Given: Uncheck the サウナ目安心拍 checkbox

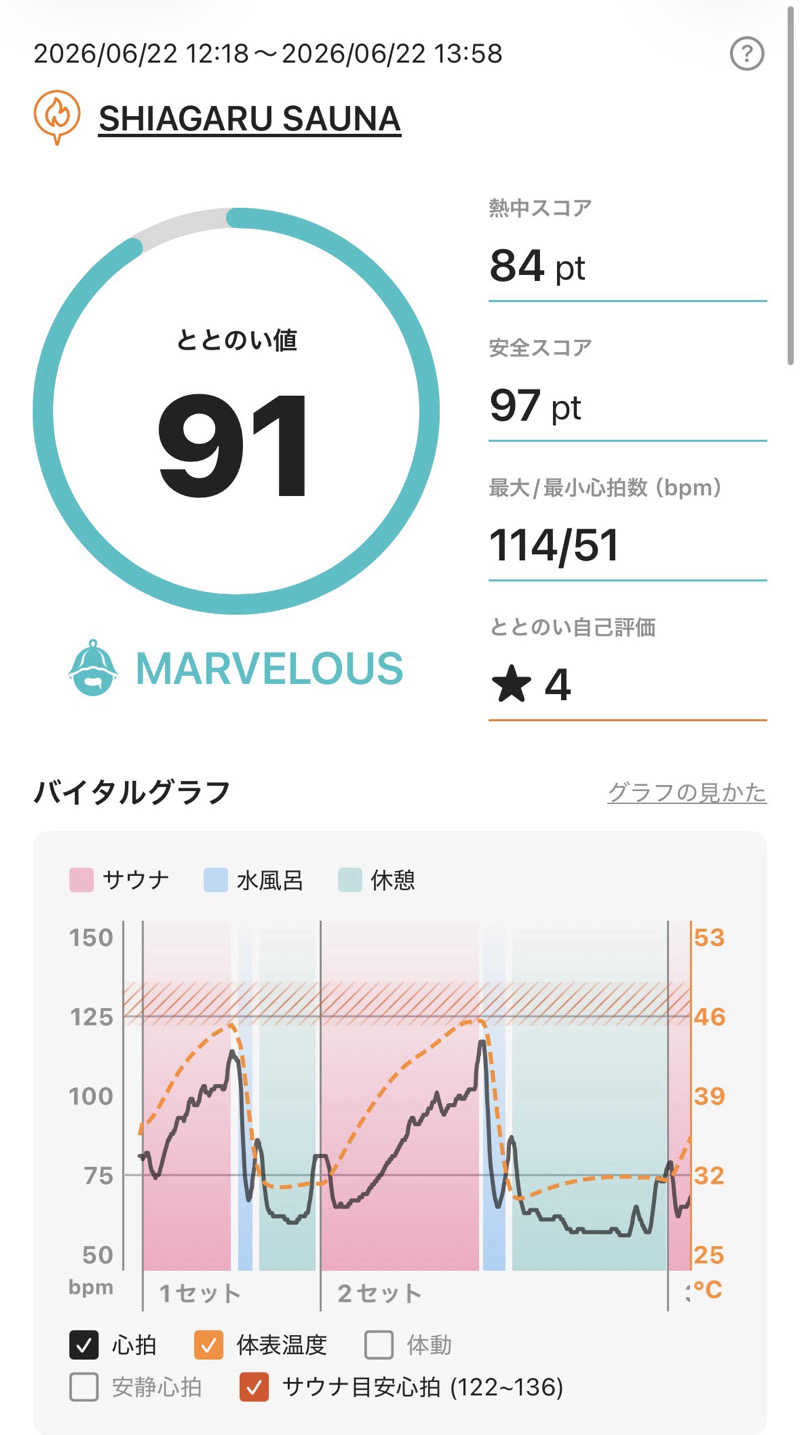Looking at the screenshot, I should 255,1387.
